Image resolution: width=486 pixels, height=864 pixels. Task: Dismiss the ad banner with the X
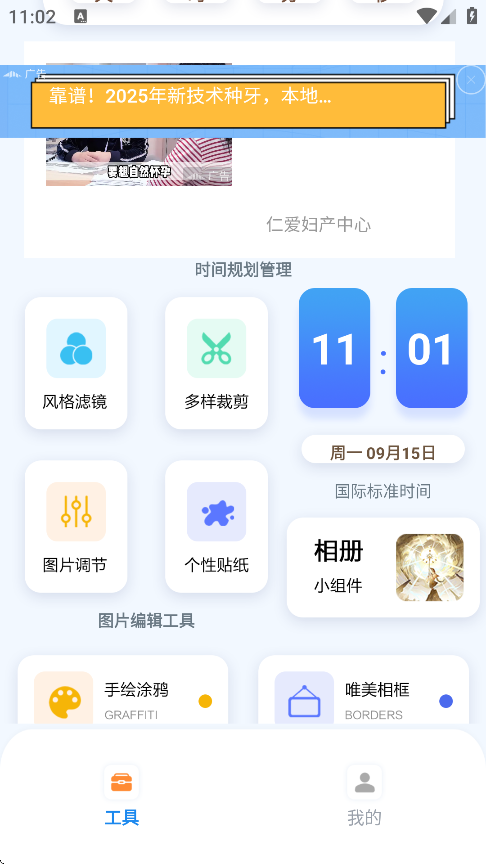click(471, 80)
